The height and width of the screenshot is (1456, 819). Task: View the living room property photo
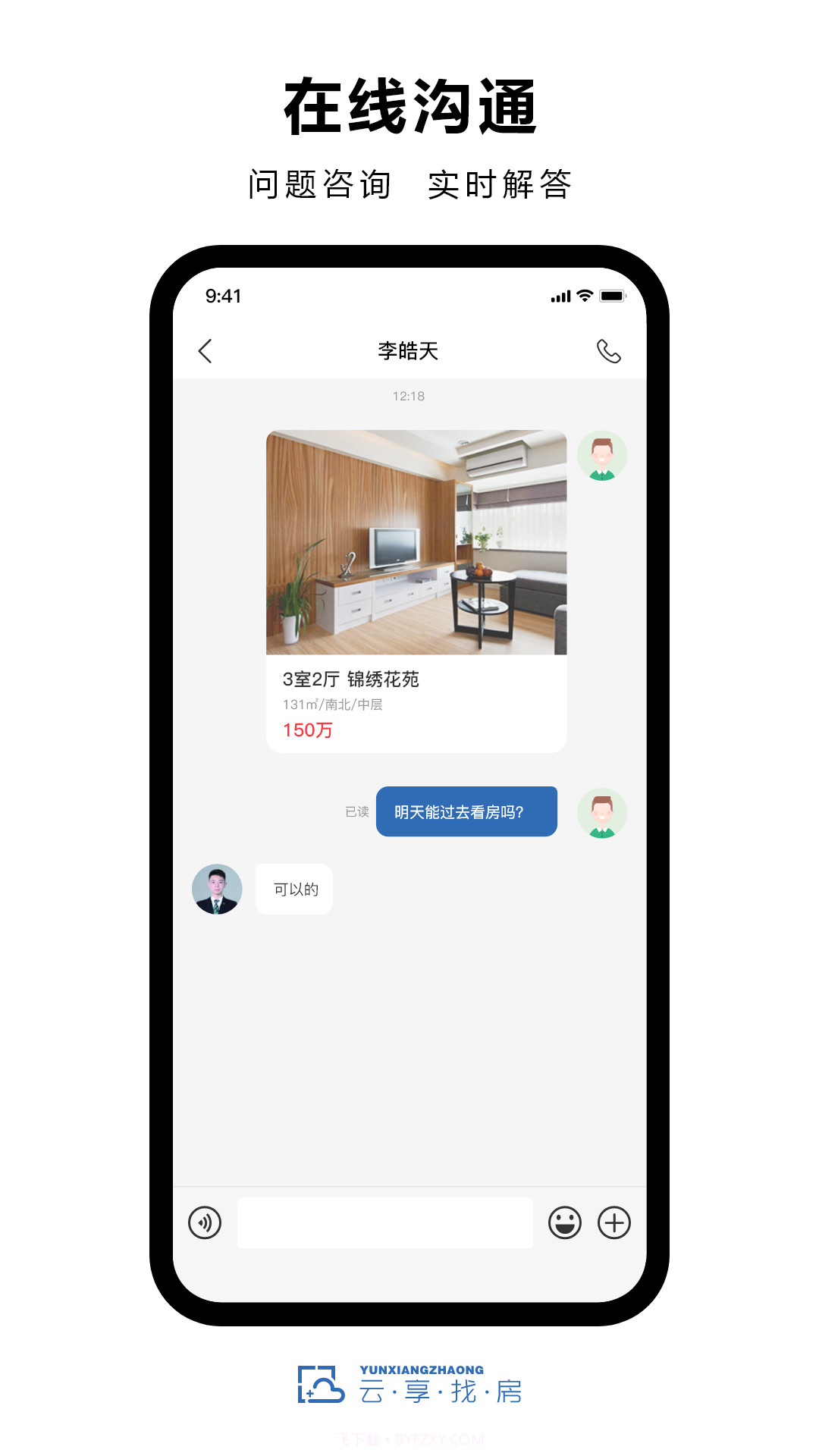point(416,544)
